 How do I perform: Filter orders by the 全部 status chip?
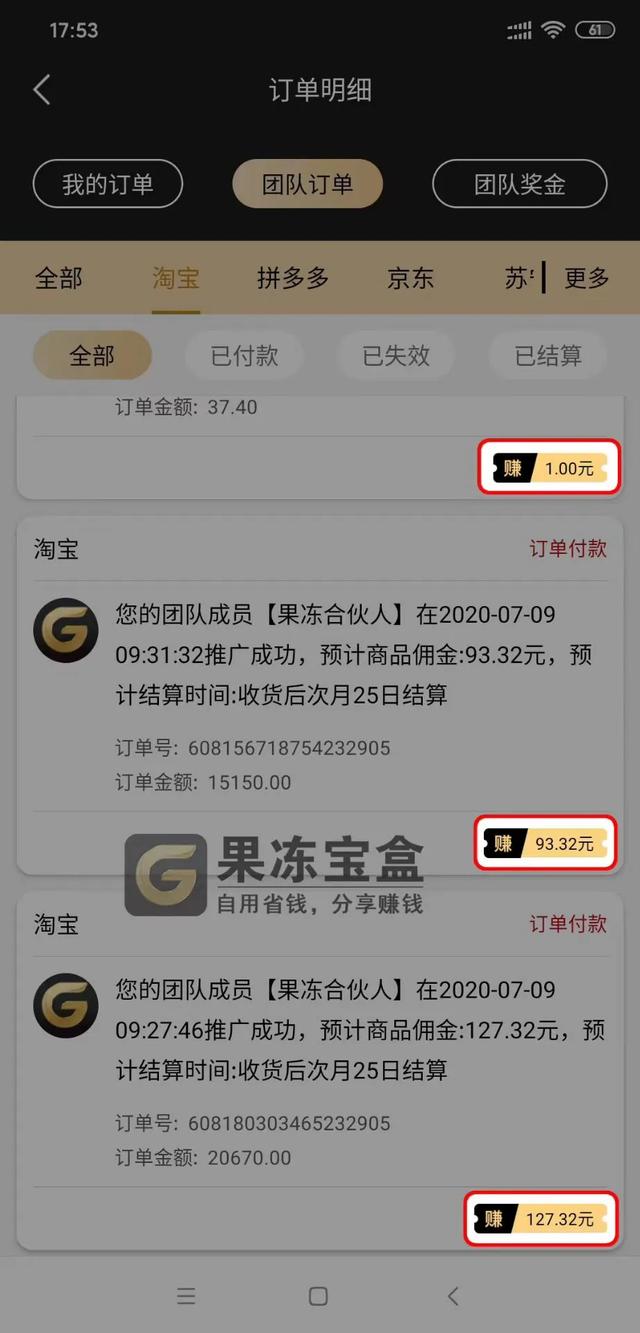[92, 355]
